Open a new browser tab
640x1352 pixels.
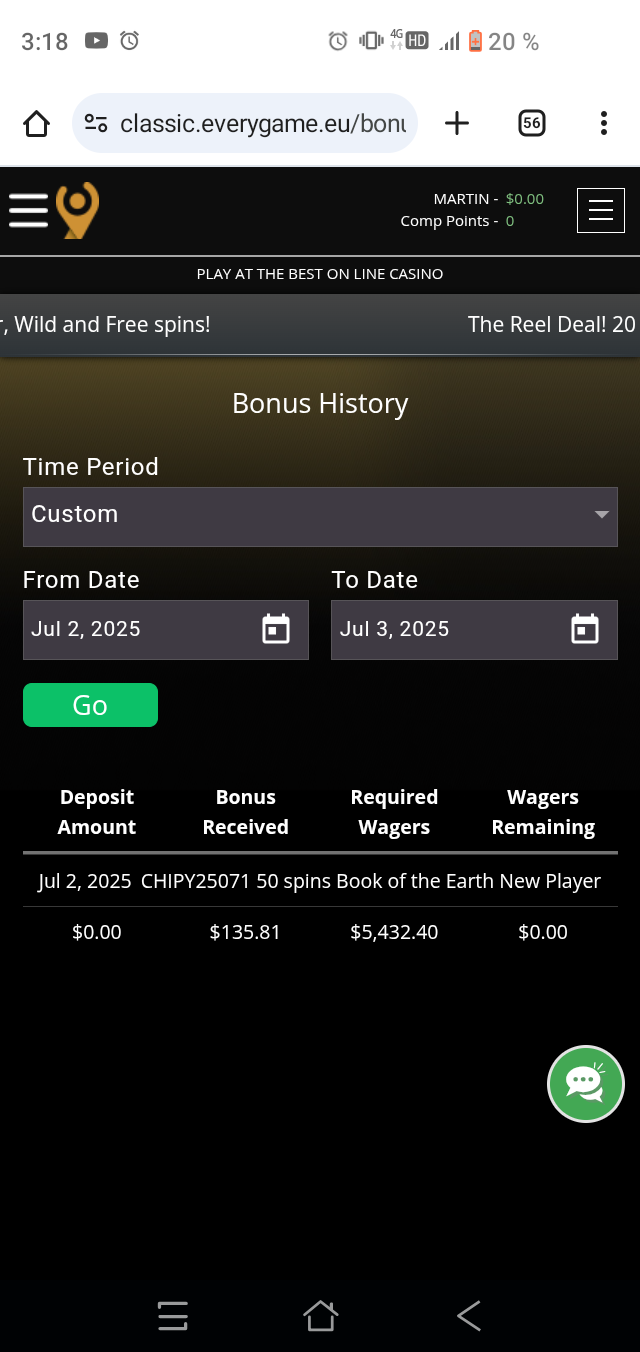[457, 123]
